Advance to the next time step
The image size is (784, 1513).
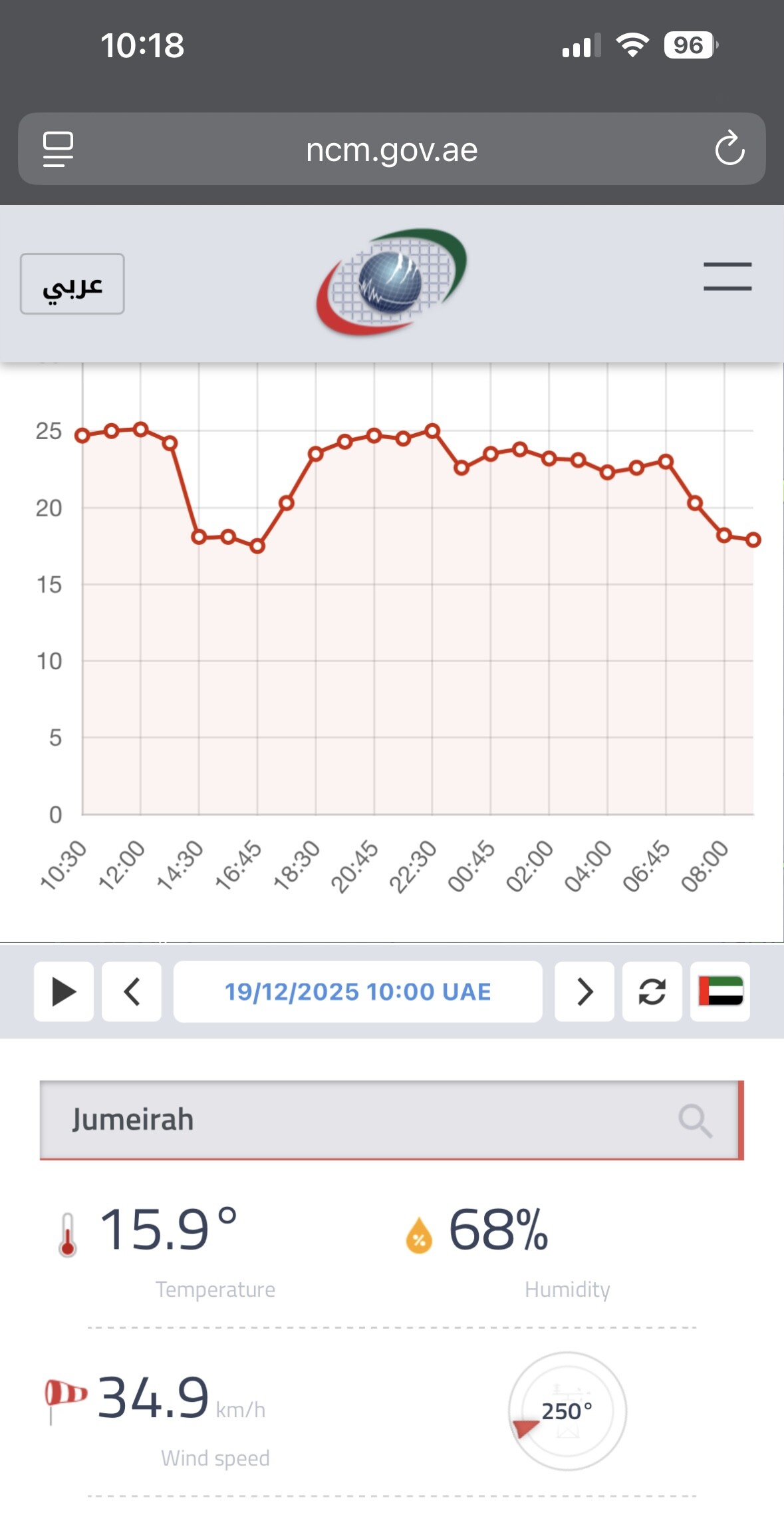[585, 991]
